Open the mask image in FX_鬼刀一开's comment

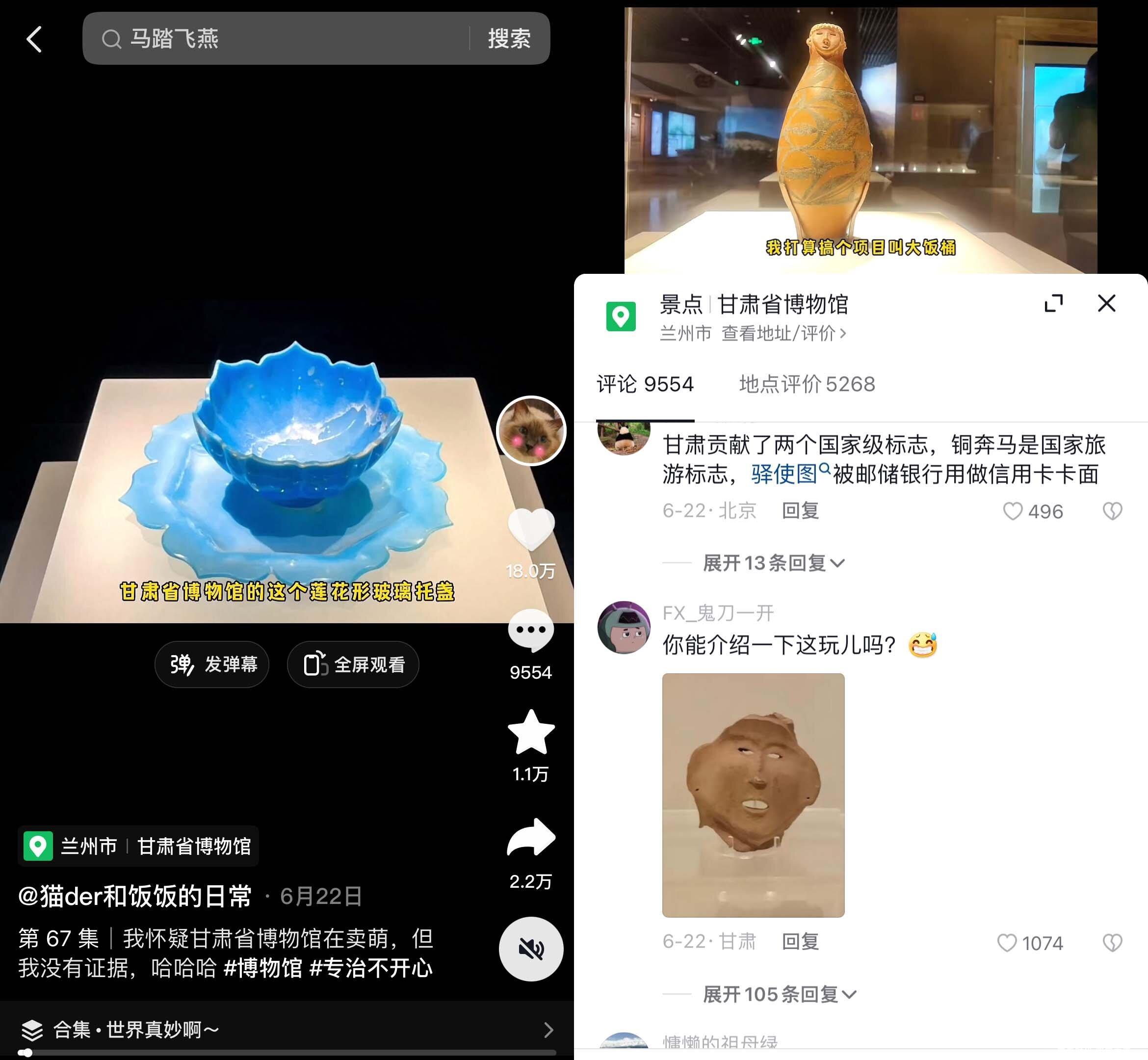point(753,795)
